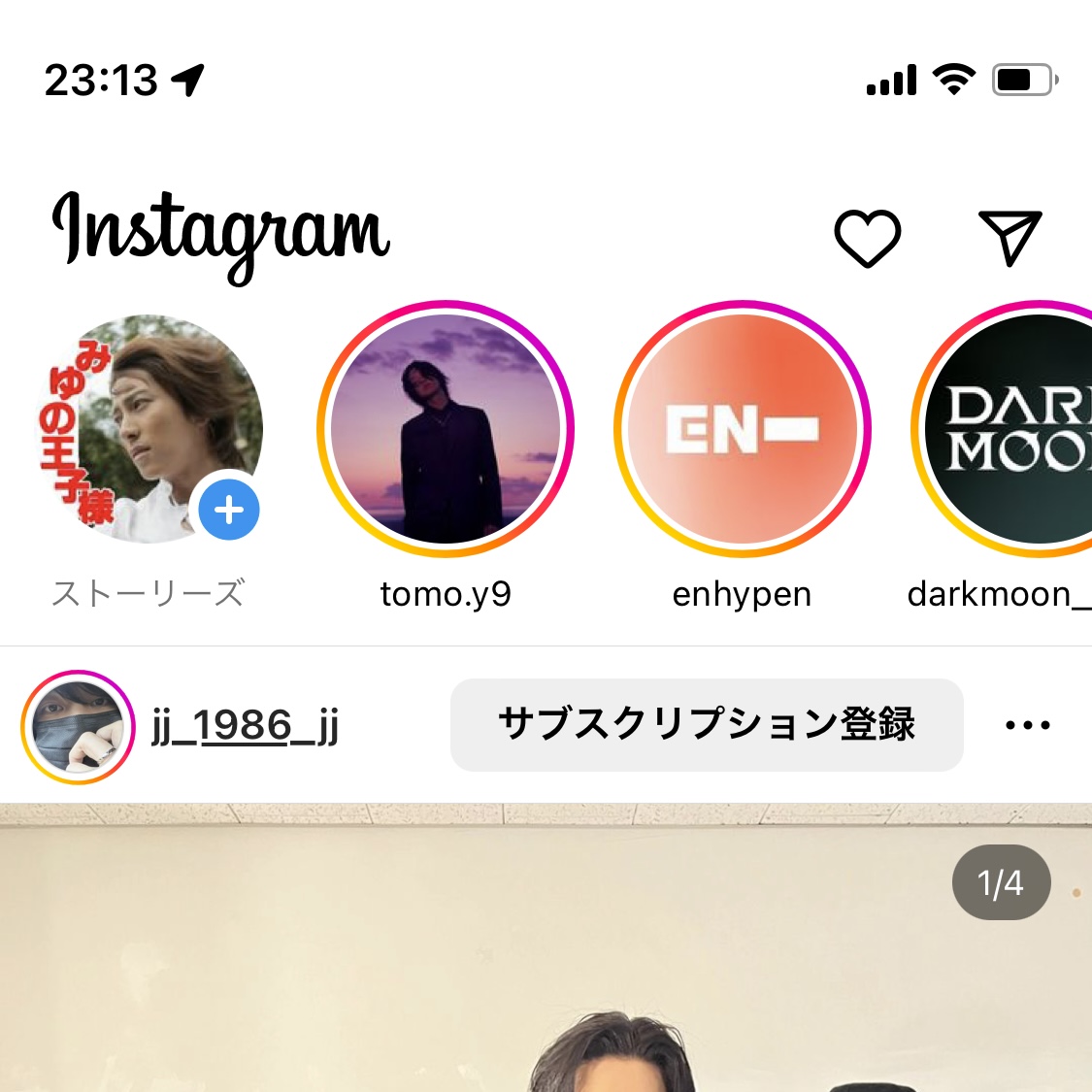This screenshot has width=1092, height=1092.
Task: Tap サブスクリプション登録 button
Action: pos(707,725)
